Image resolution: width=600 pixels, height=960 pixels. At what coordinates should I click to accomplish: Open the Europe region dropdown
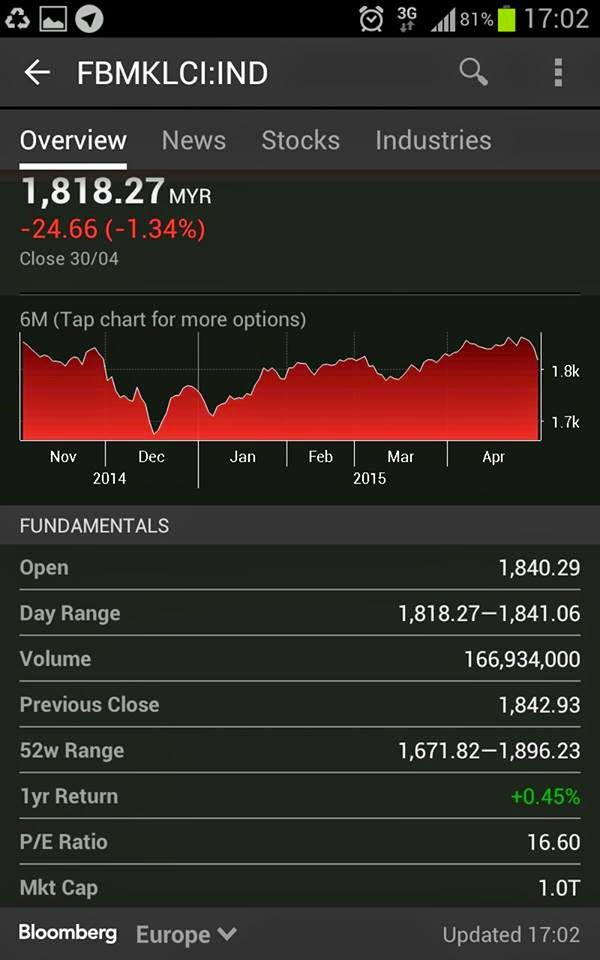click(x=186, y=934)
